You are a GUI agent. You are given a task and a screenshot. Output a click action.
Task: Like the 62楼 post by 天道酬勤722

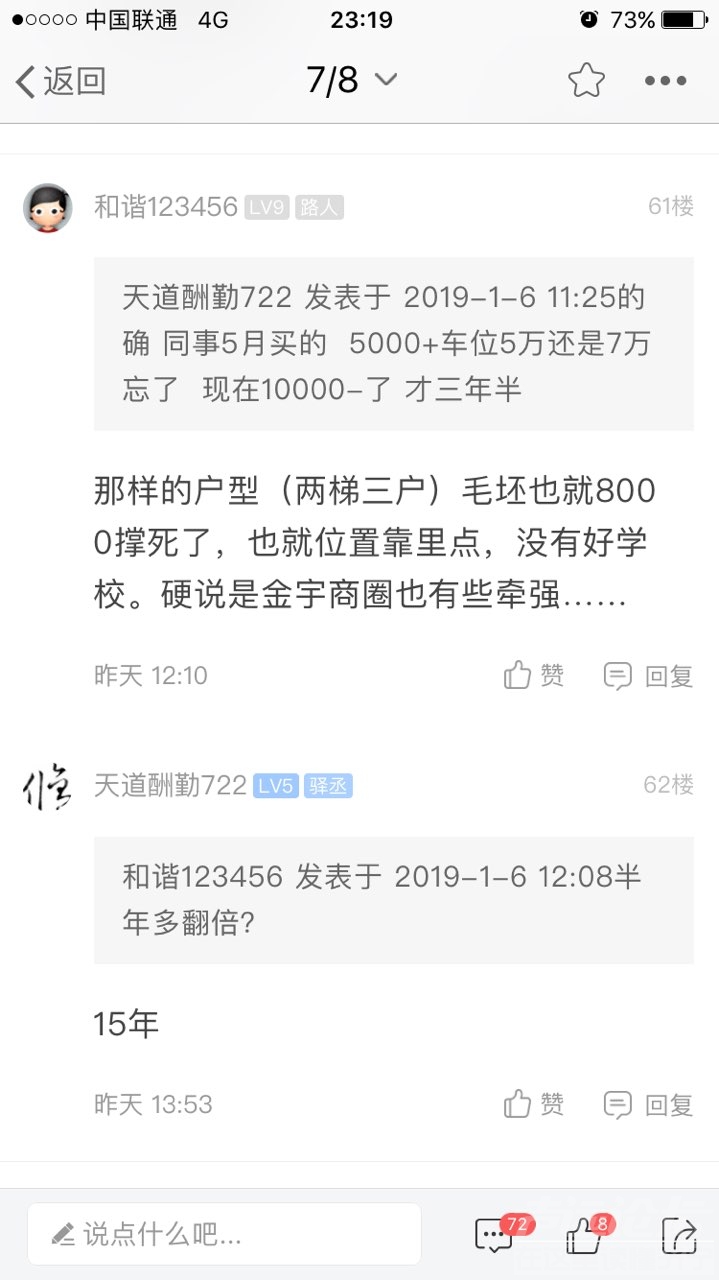point(534,1104)
